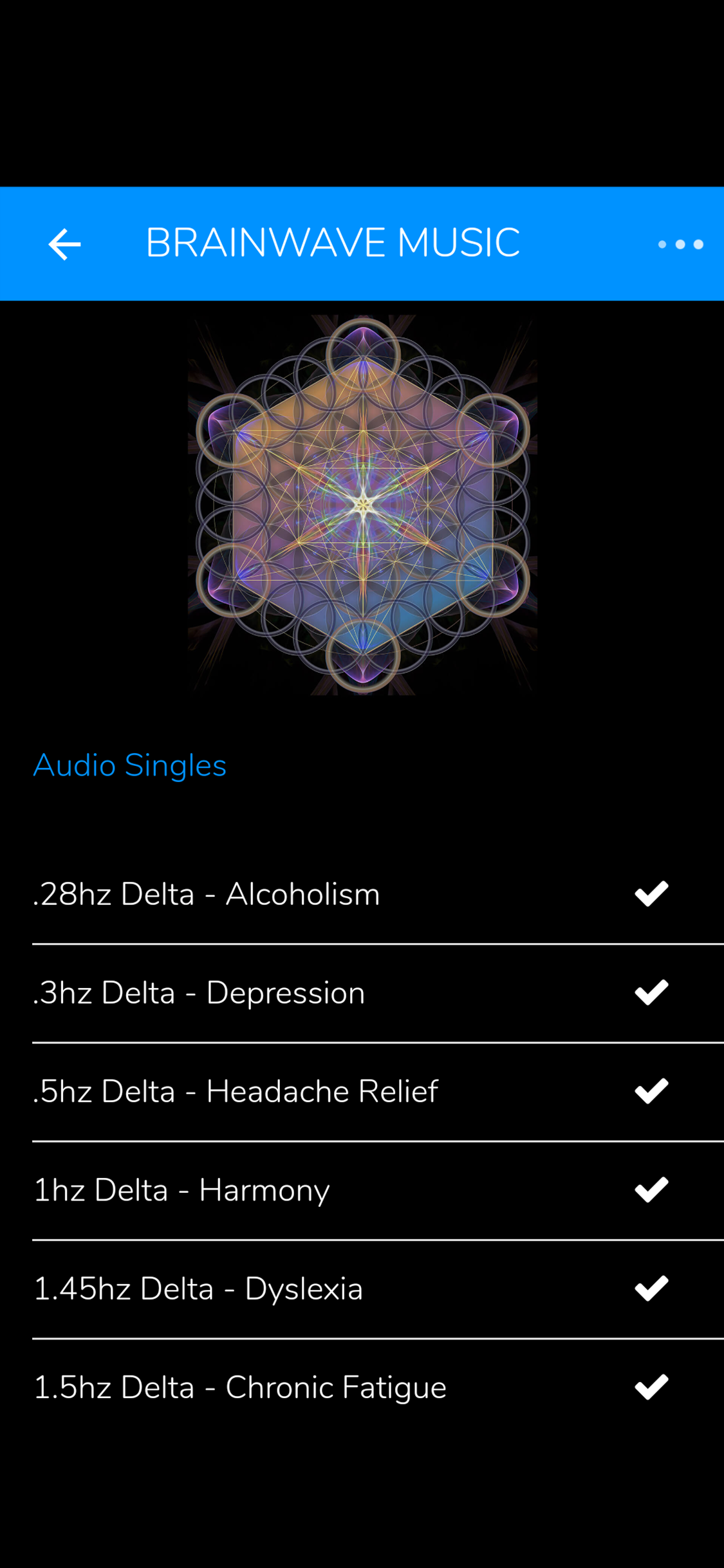The width and height of the screenshot is (724, 1568).
Task: Click the checkmark beside .3hz Delta - Depression
Action: [x=651, y=991]
